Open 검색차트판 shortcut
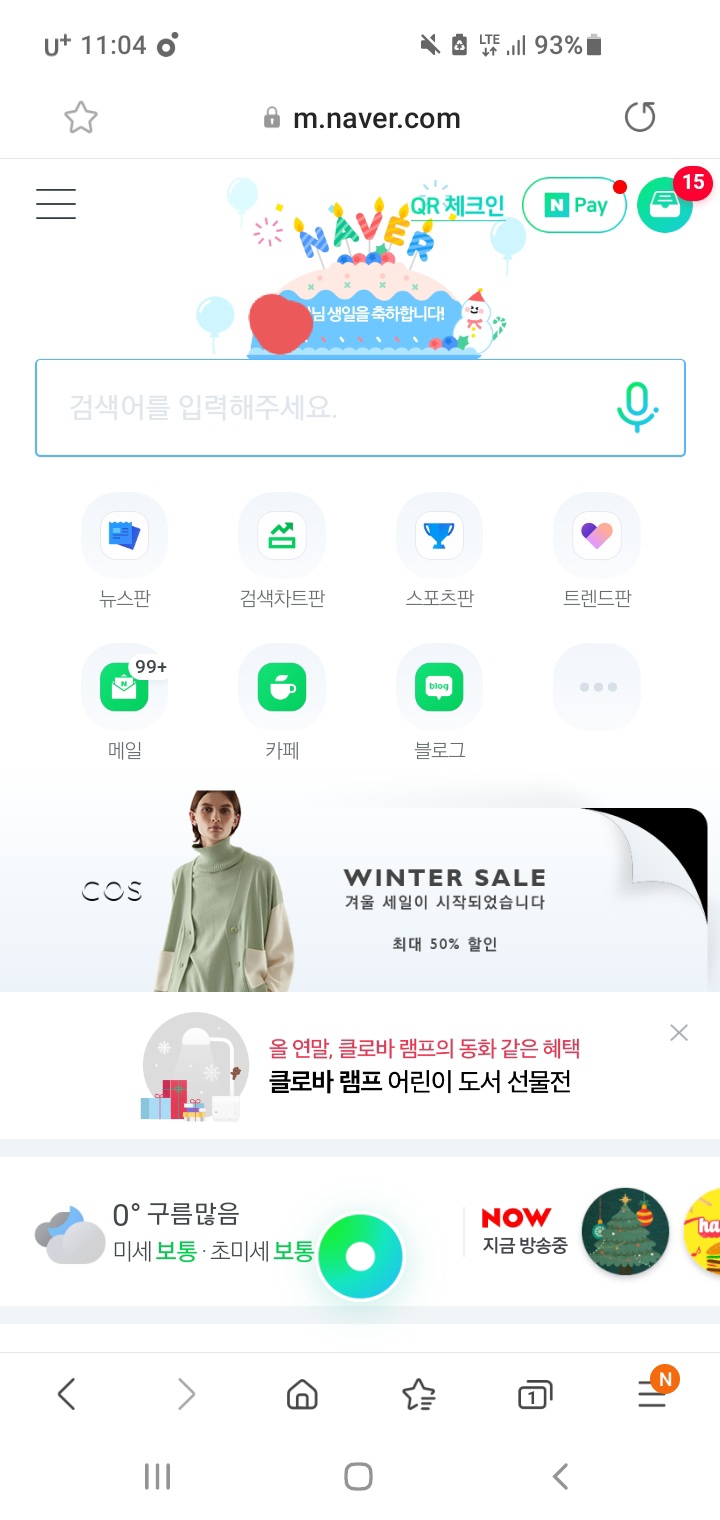The image size is (720, 1520). point(282,552)
